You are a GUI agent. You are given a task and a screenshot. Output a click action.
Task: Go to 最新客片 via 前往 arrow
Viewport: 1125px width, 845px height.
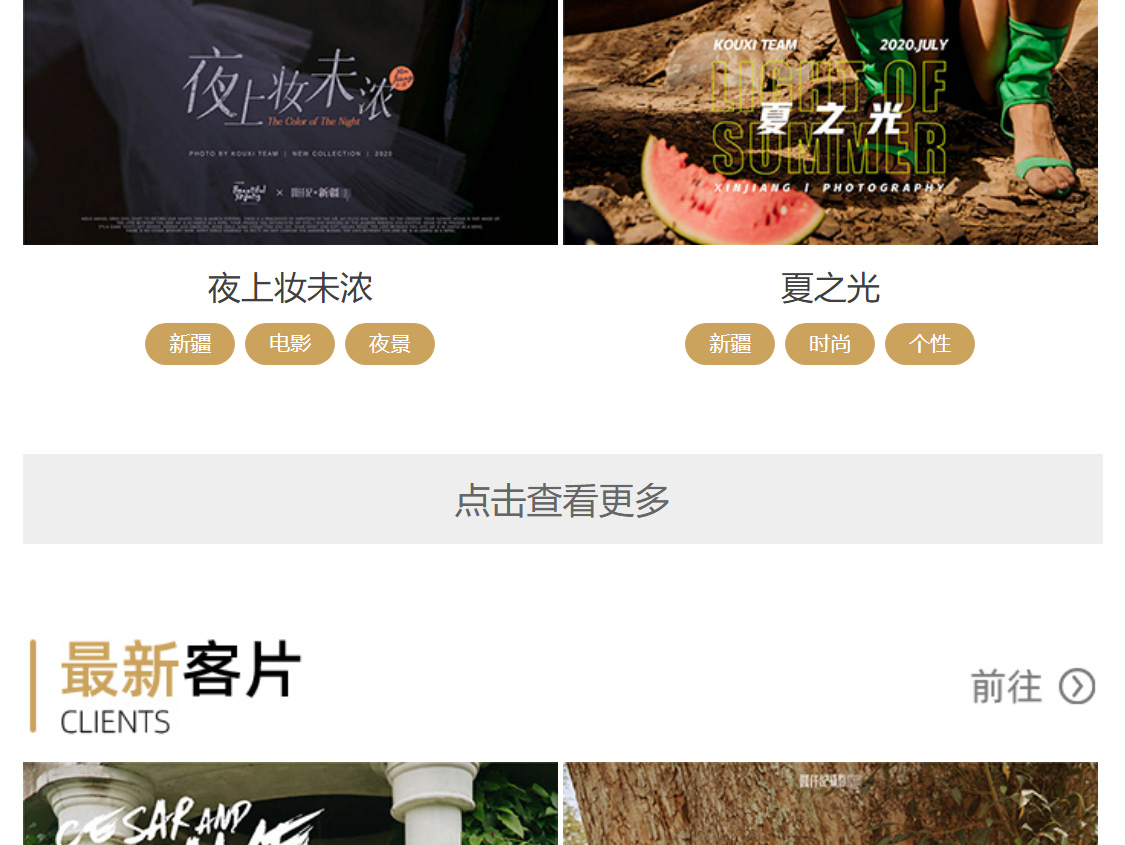[1033, 687]
